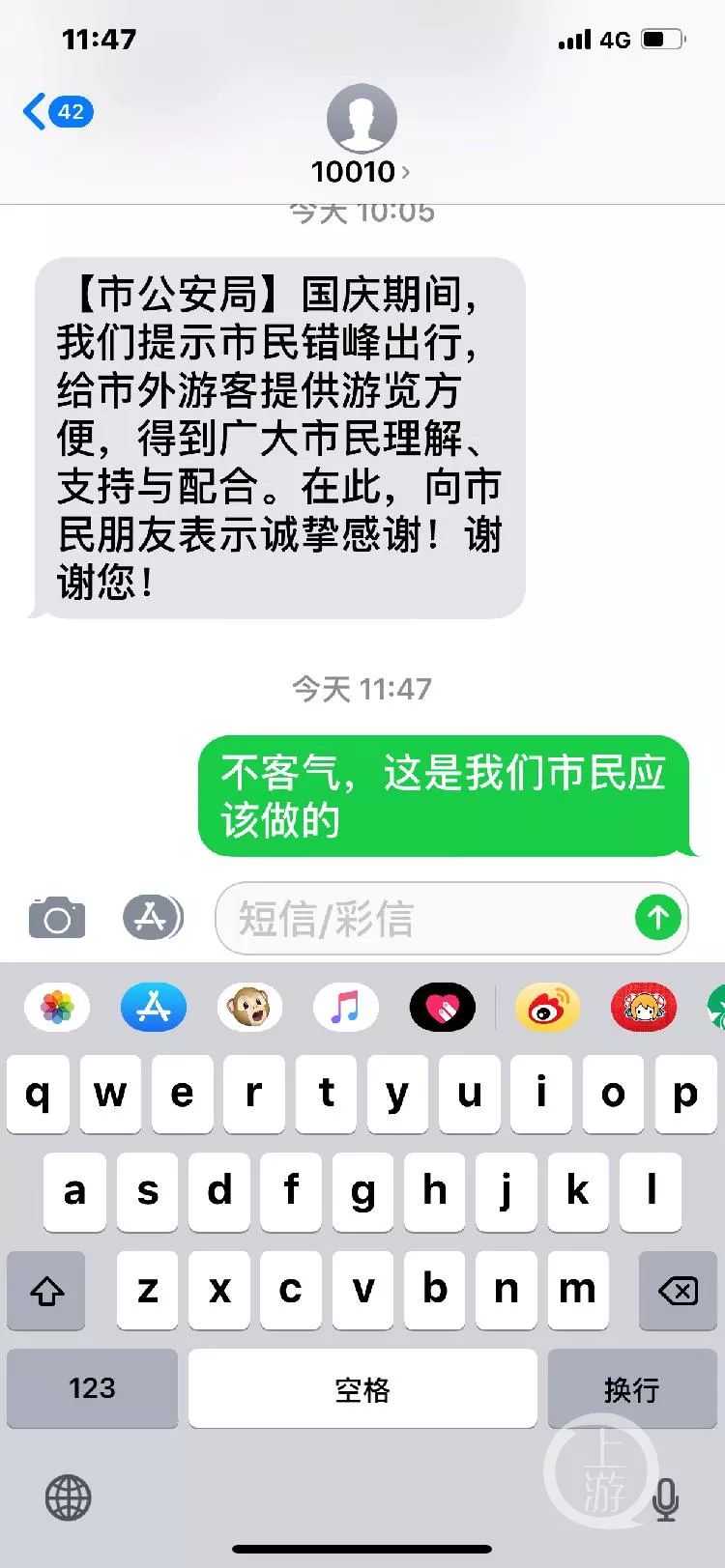Open the Photos iMessage app
This screenshot has height=1568, width=725.
click(58, 1009)
